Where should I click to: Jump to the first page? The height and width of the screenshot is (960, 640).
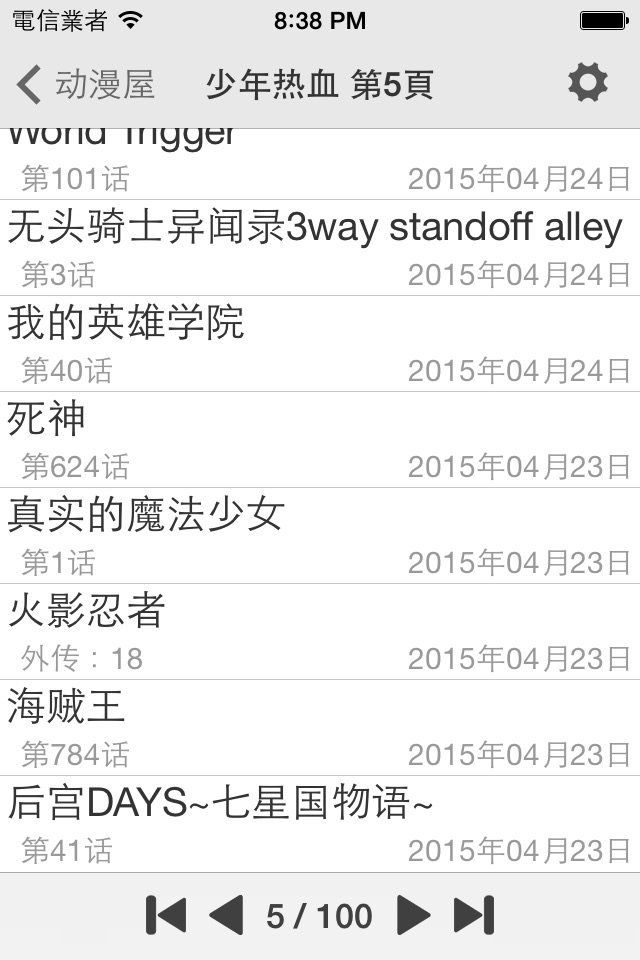tap(166, 915)
